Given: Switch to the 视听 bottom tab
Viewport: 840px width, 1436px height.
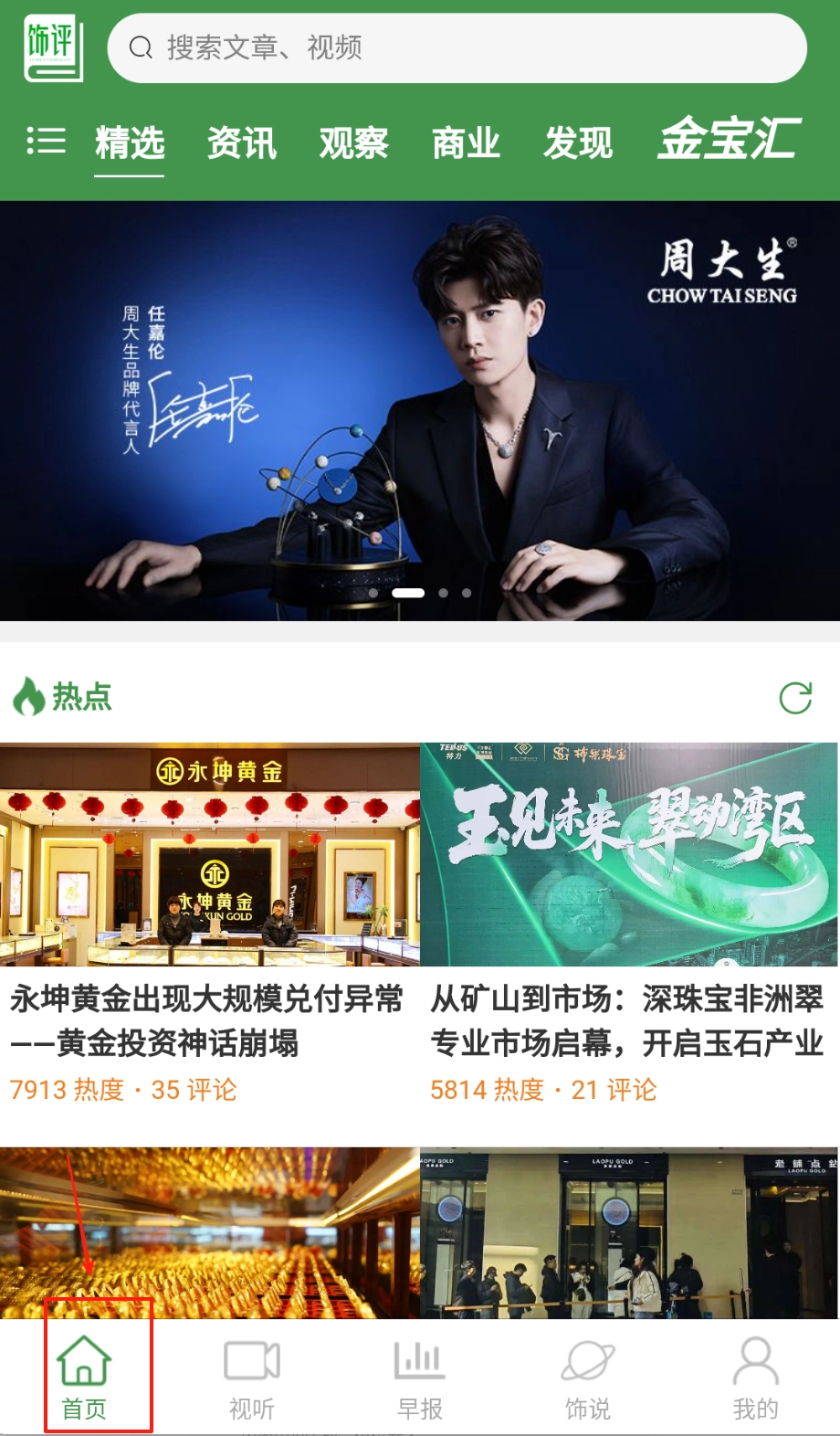Looking at the screenshot, I should pyautogui.click(x=252, y=1378).
